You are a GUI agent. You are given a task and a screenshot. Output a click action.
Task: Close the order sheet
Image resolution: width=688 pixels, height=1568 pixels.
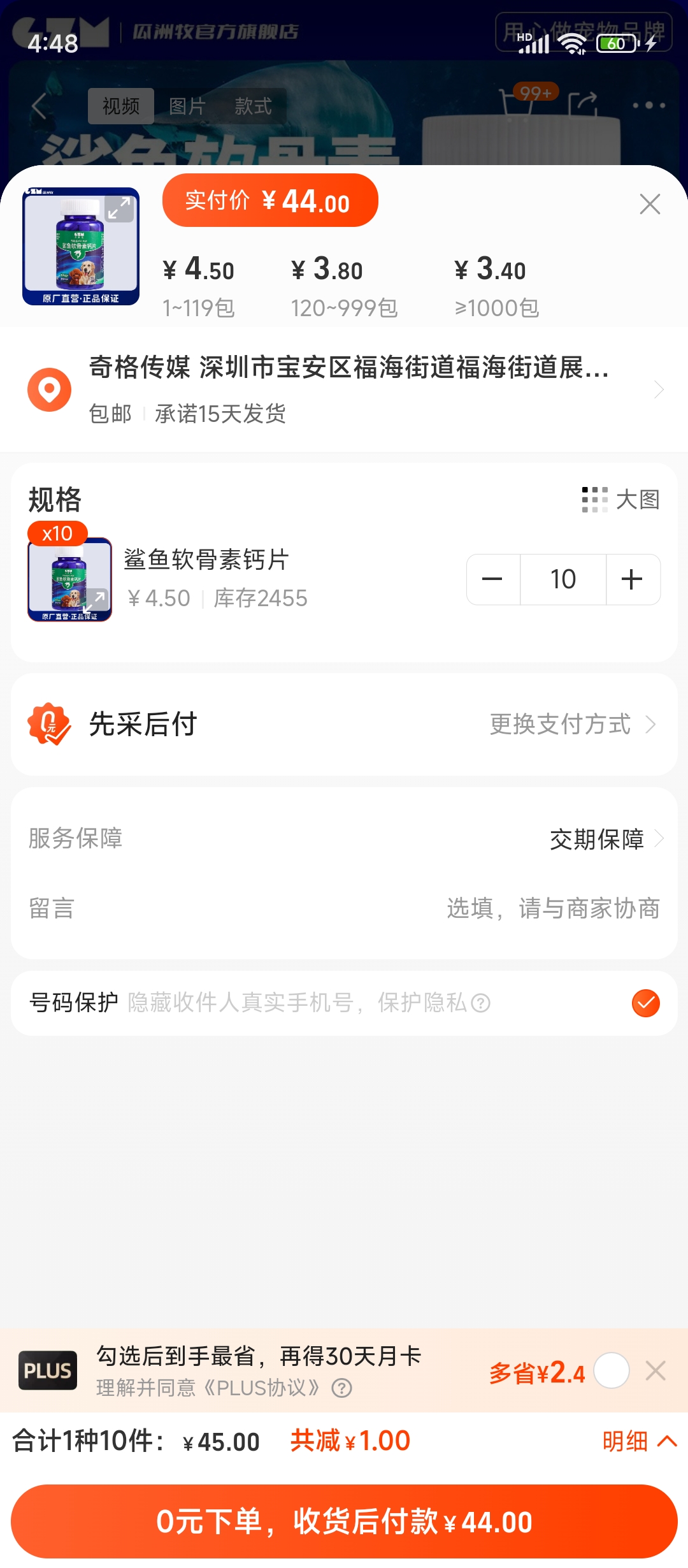pos(650,204)
